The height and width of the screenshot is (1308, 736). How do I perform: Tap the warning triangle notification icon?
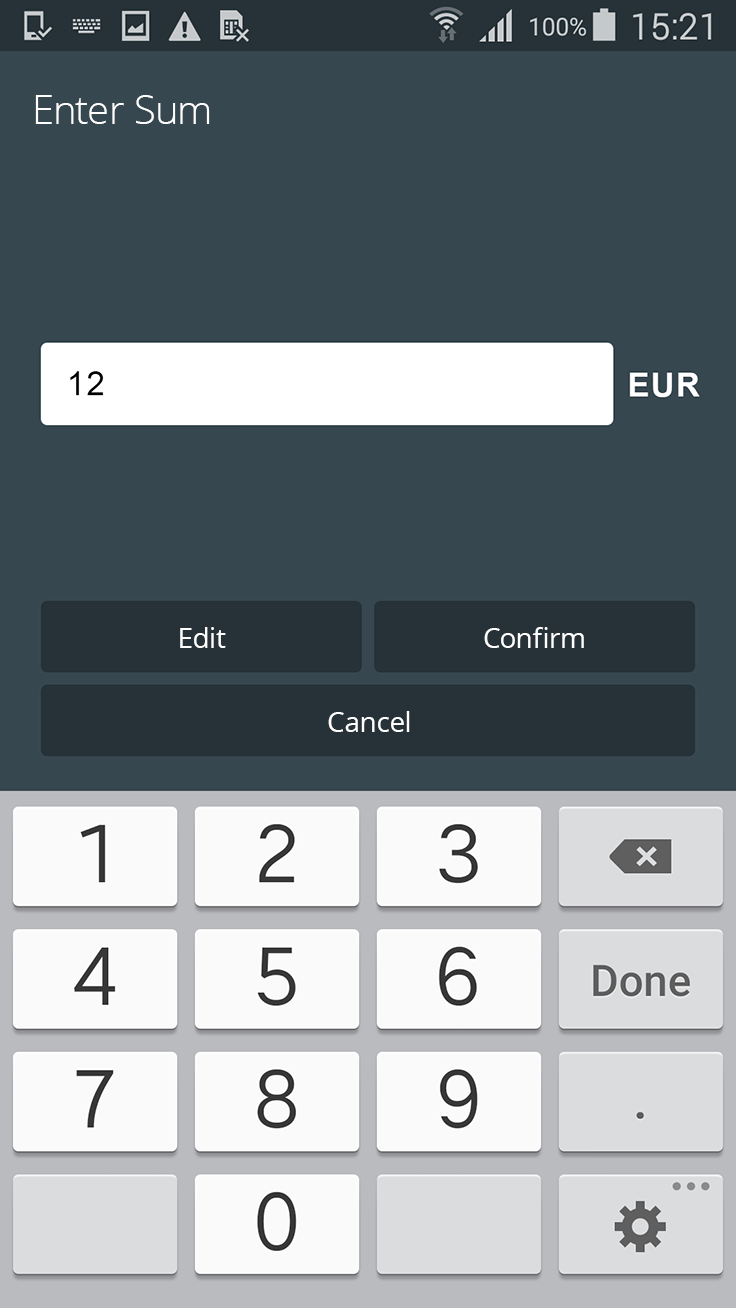click(x=183, y=25)
